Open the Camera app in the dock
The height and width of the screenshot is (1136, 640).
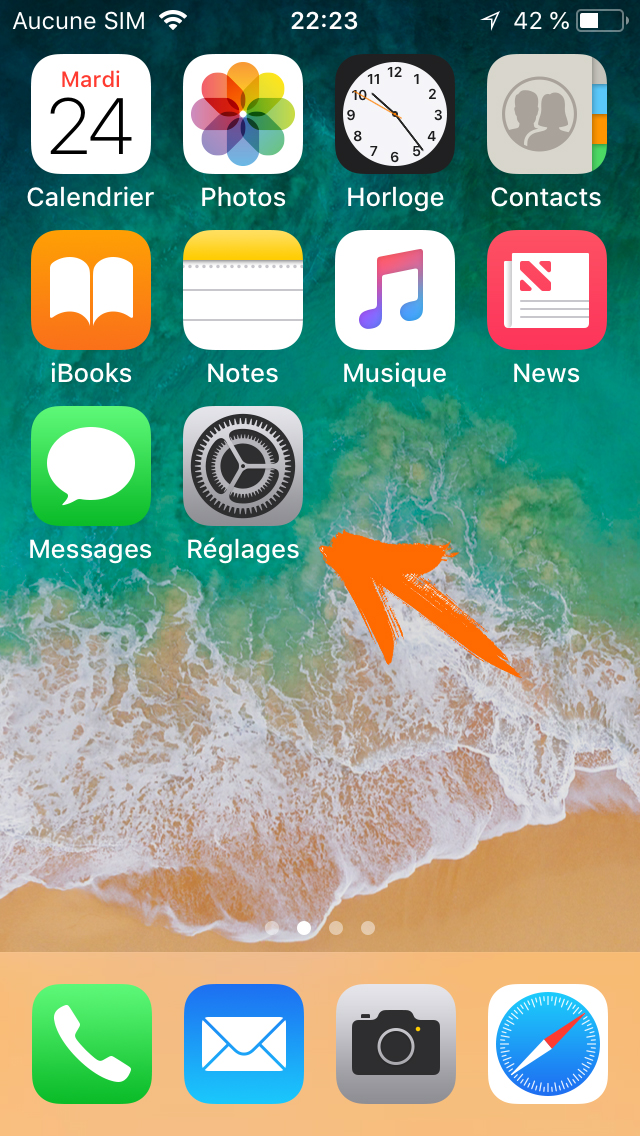coord(396,1044)
